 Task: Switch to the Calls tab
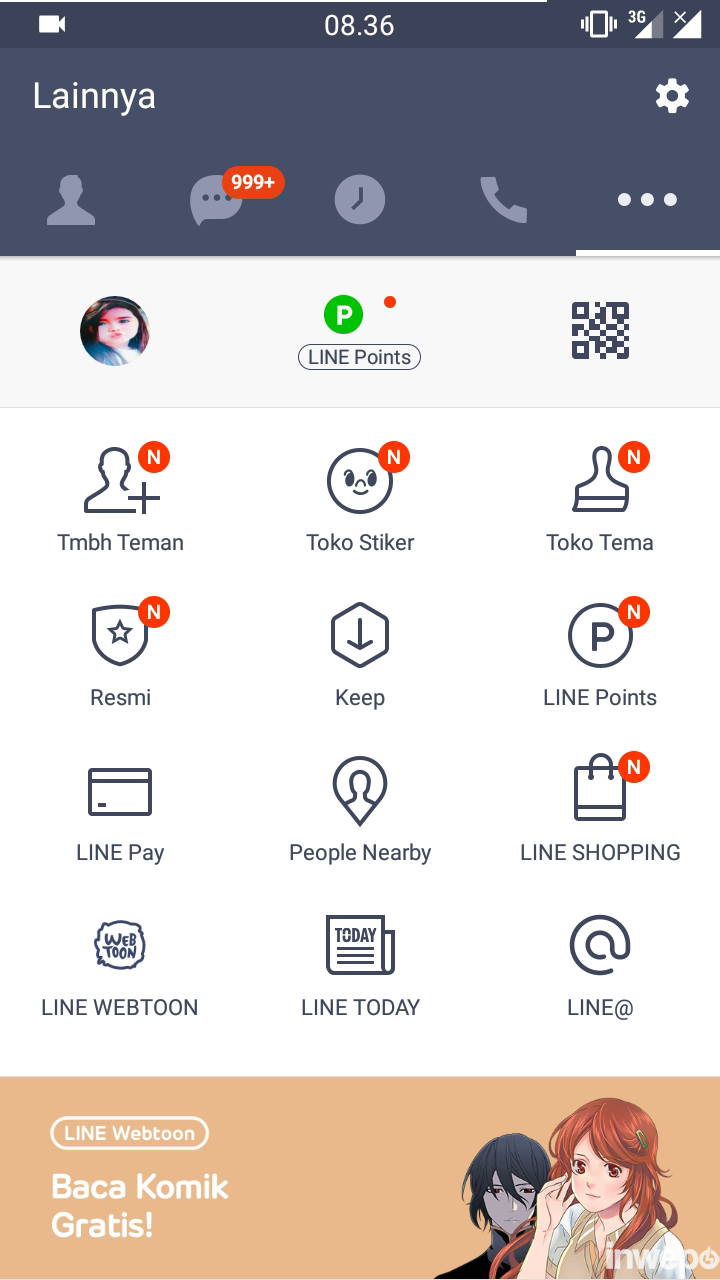click(x=503, y=200)
